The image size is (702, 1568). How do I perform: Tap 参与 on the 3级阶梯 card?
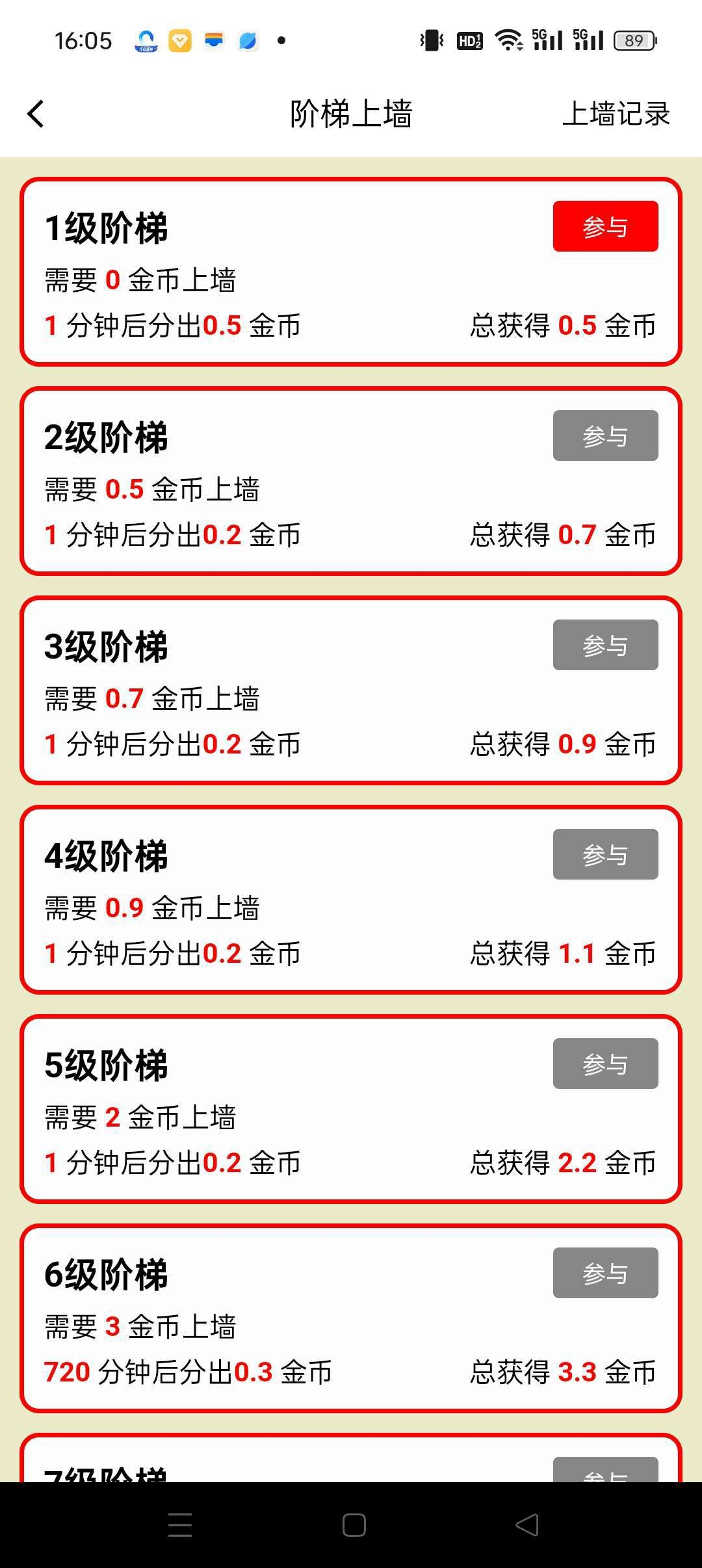[x=604, y=645]
